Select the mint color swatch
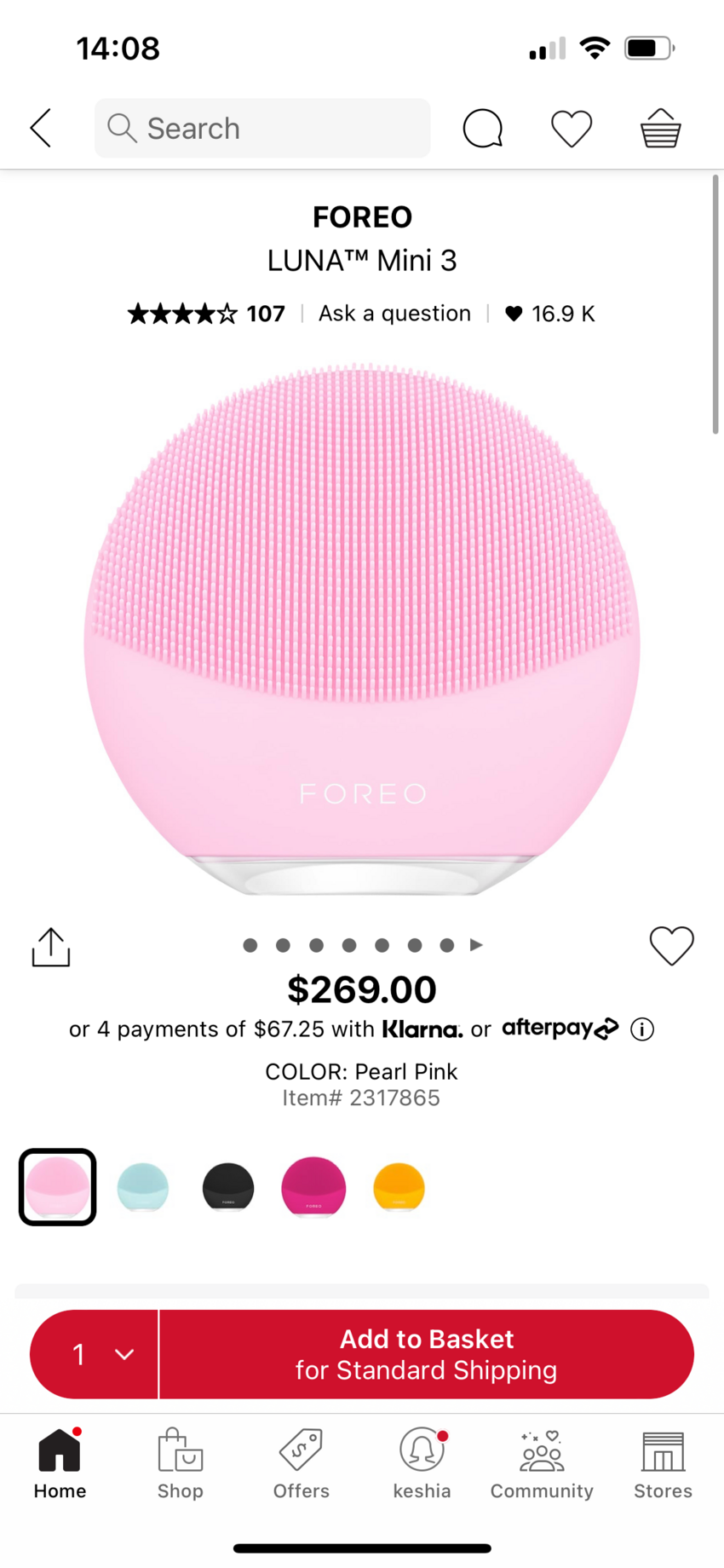724x1568 pixels. click(x=143, y=1187)
